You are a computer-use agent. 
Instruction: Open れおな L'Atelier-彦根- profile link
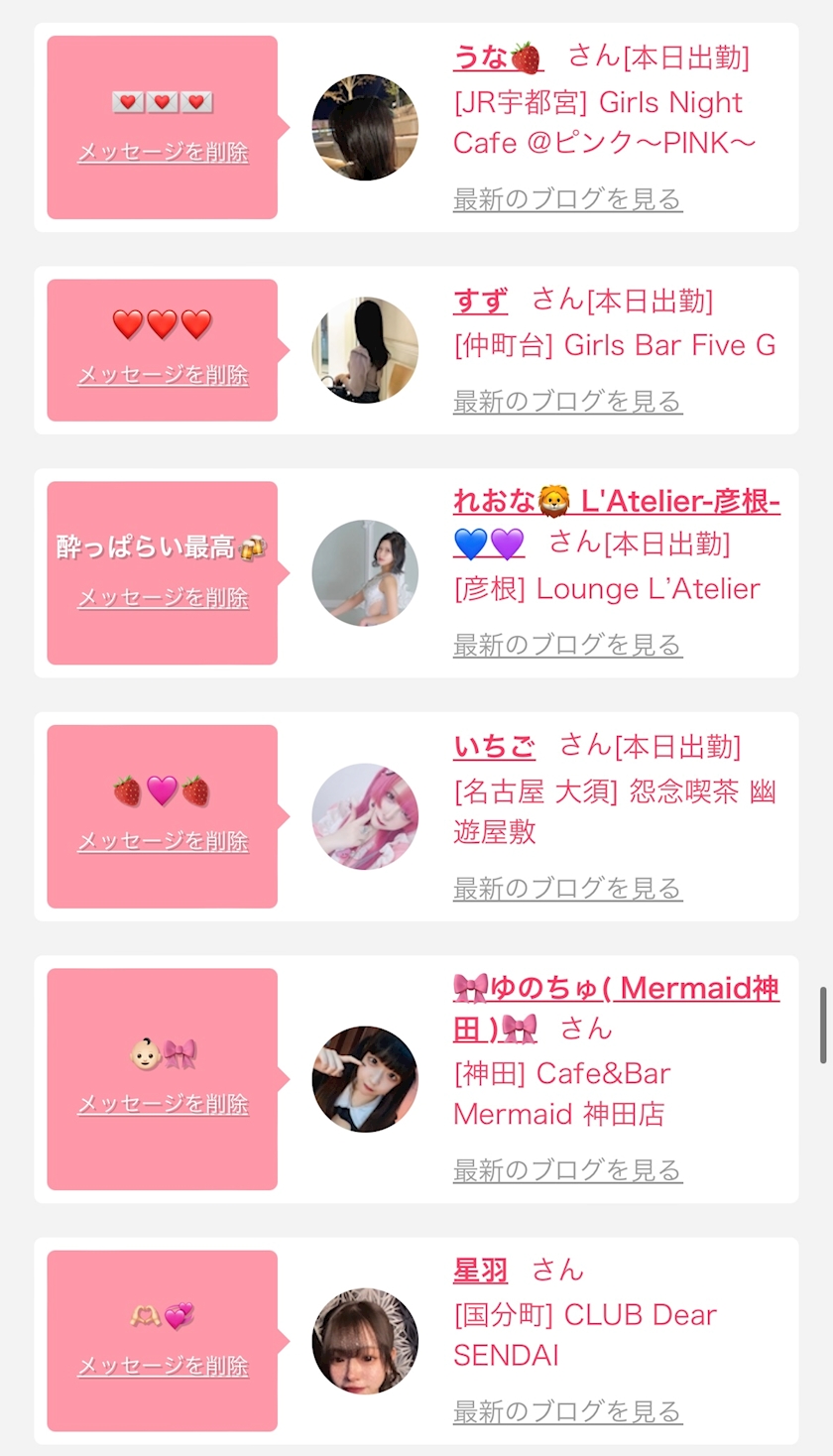(x=616, y=503)
